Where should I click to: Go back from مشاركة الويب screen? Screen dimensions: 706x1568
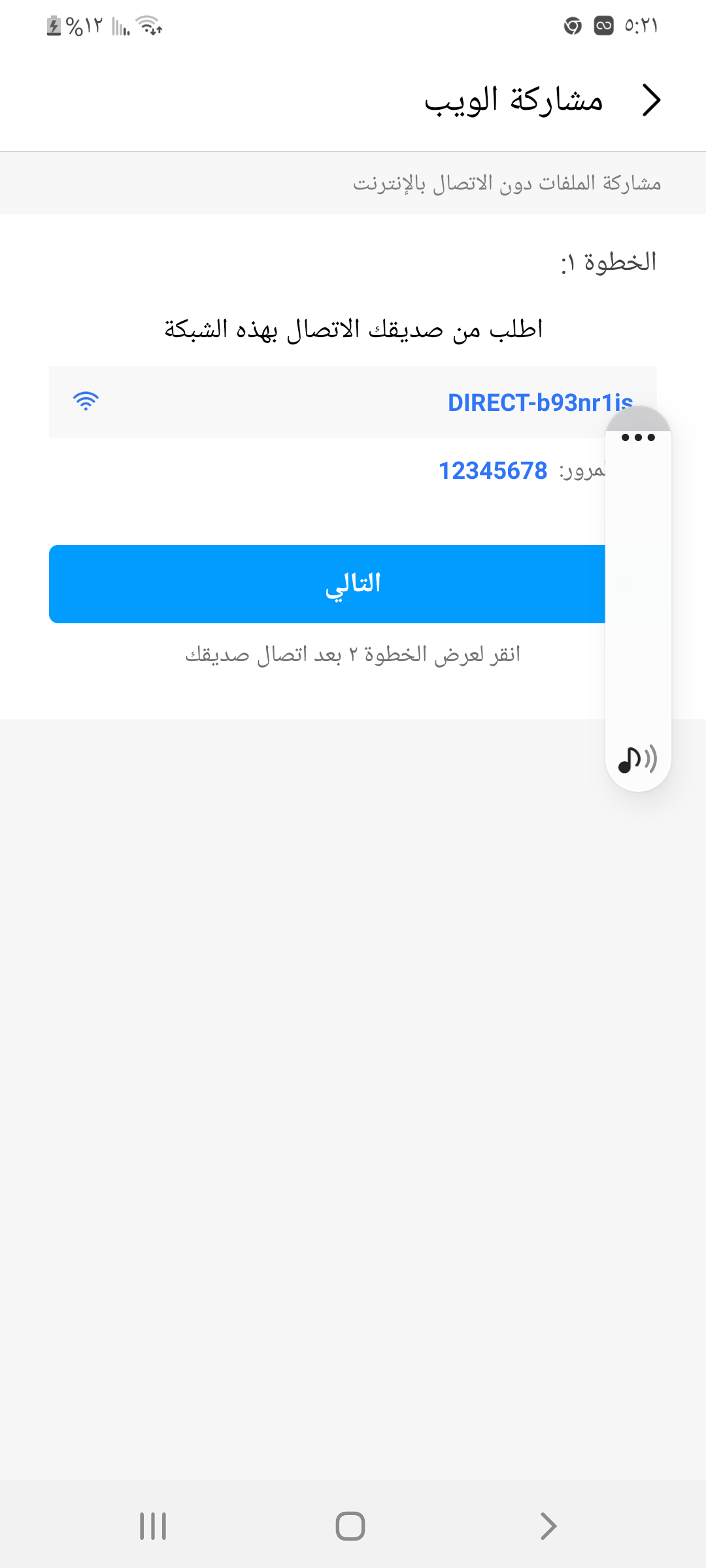pyautogui.click(x=651, y=101)
